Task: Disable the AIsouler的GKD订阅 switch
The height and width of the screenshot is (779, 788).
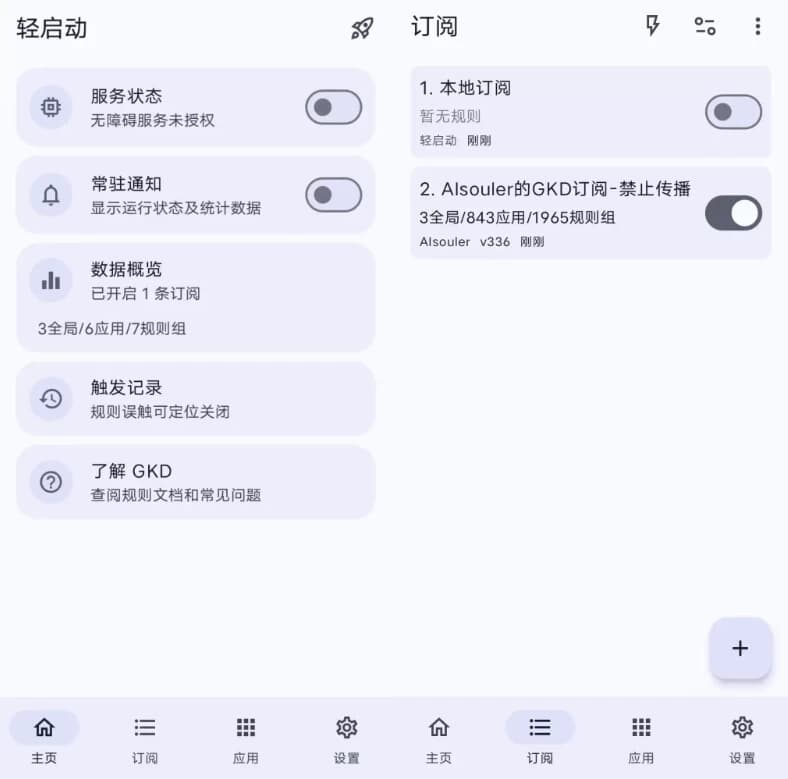Action: coord(733,212)
